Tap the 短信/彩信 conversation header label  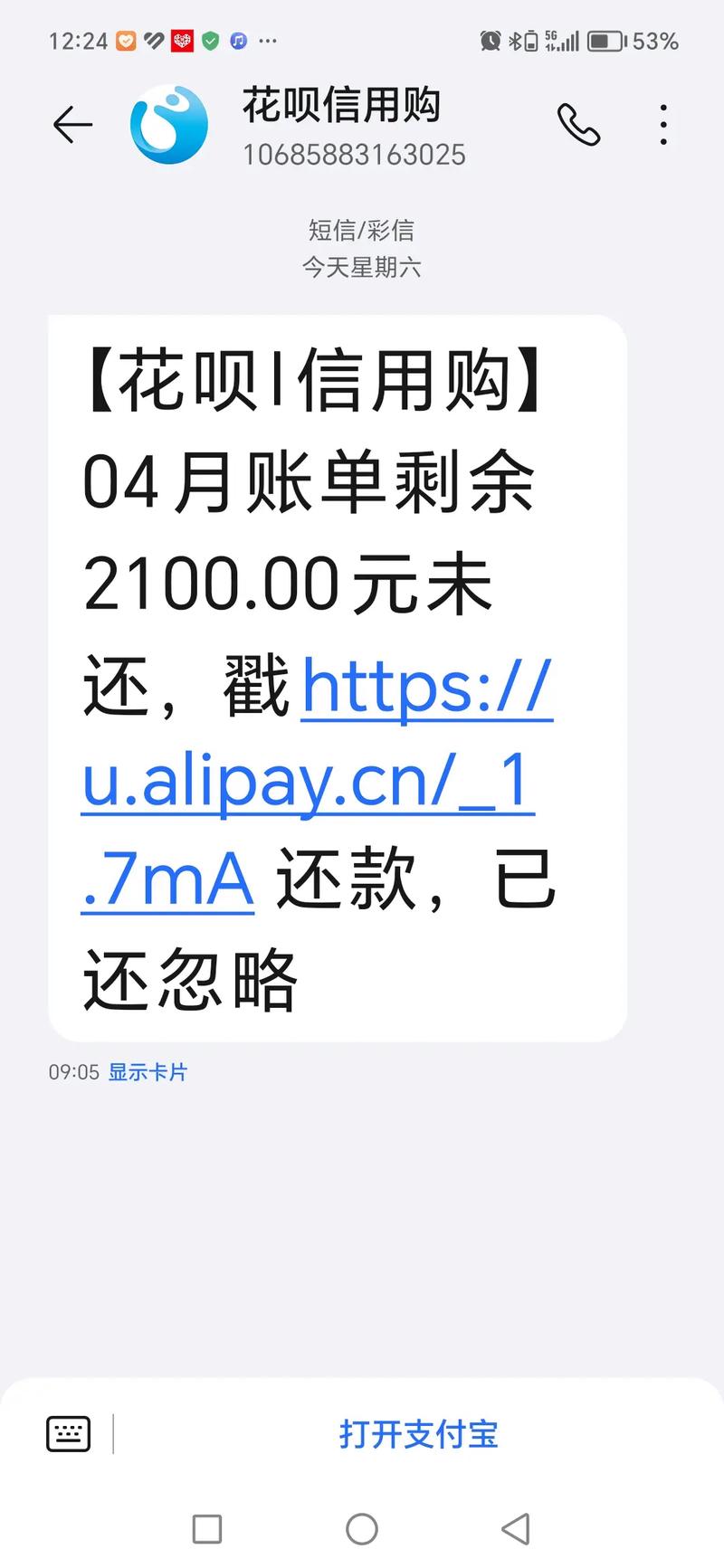pos(361,231)
